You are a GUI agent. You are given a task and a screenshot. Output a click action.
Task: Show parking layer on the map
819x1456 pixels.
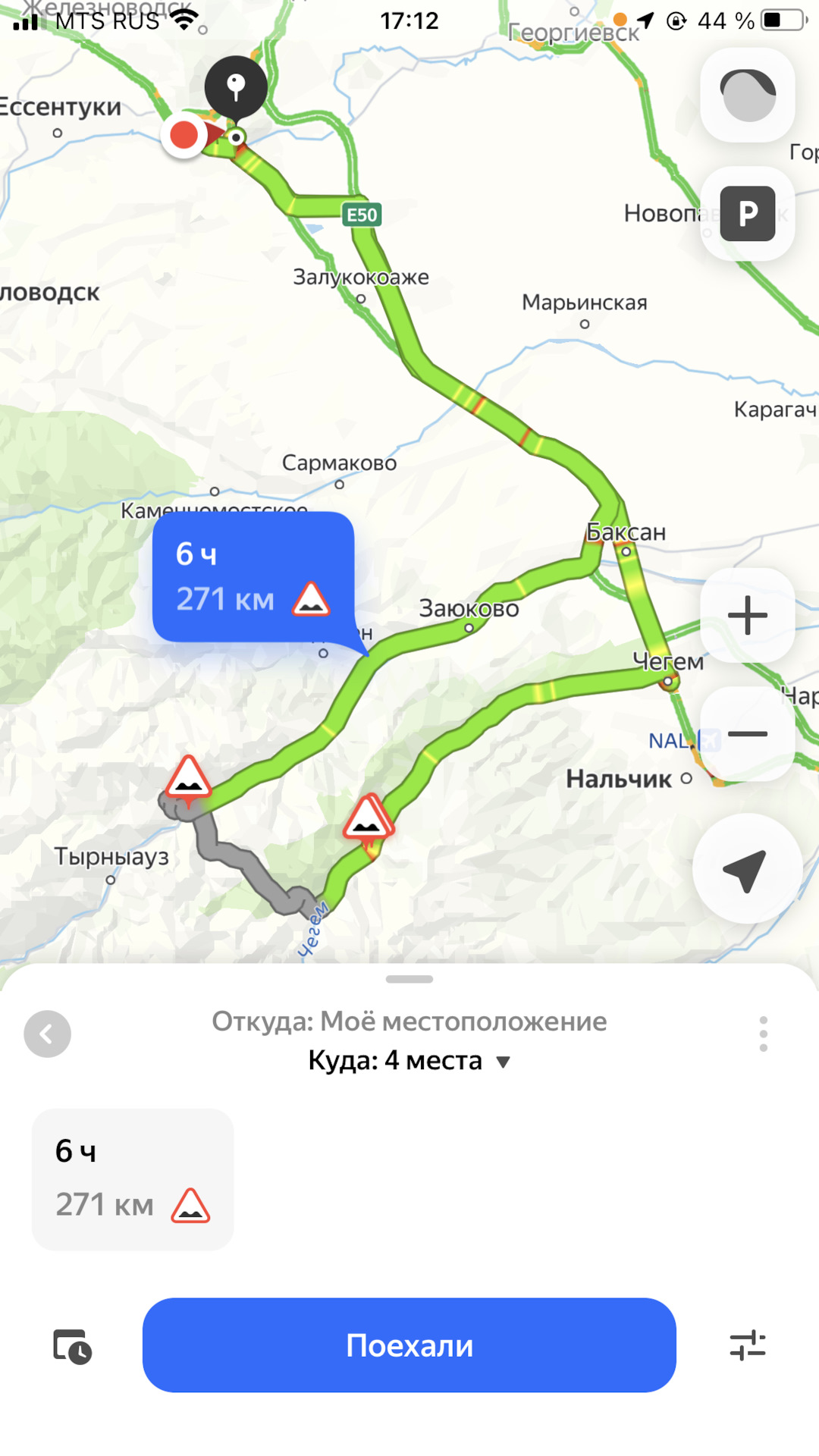click(x=748, y=214)
